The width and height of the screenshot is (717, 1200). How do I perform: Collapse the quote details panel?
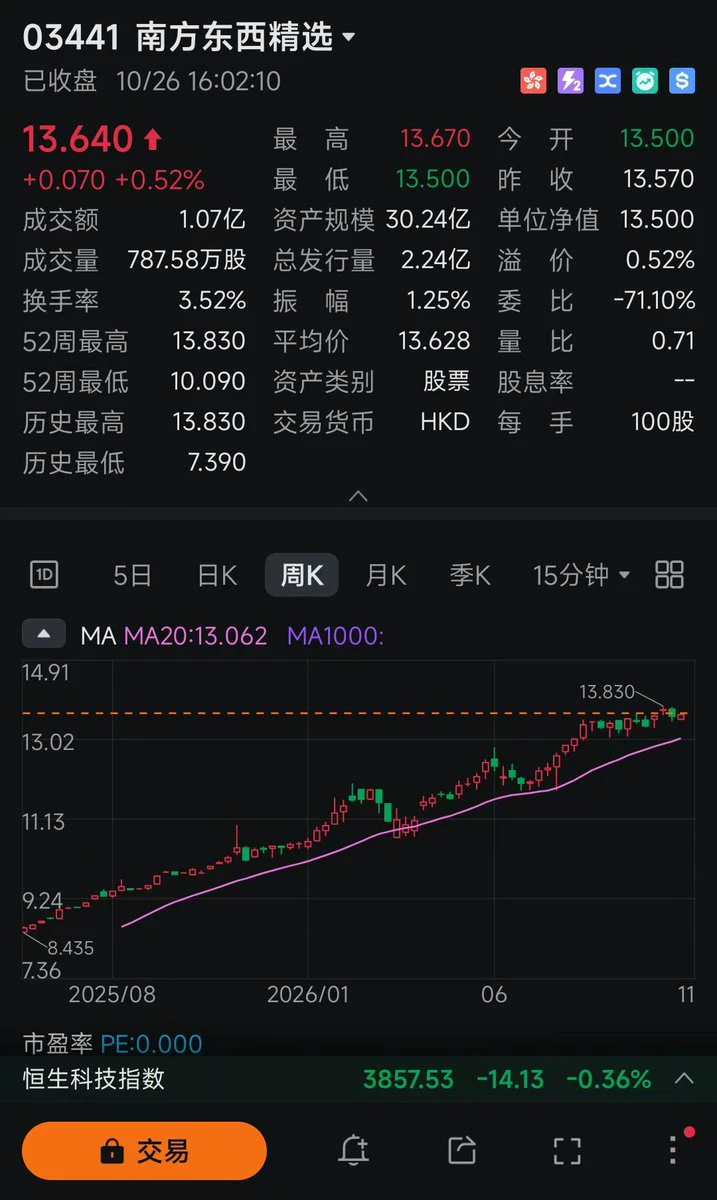point(358,495)
